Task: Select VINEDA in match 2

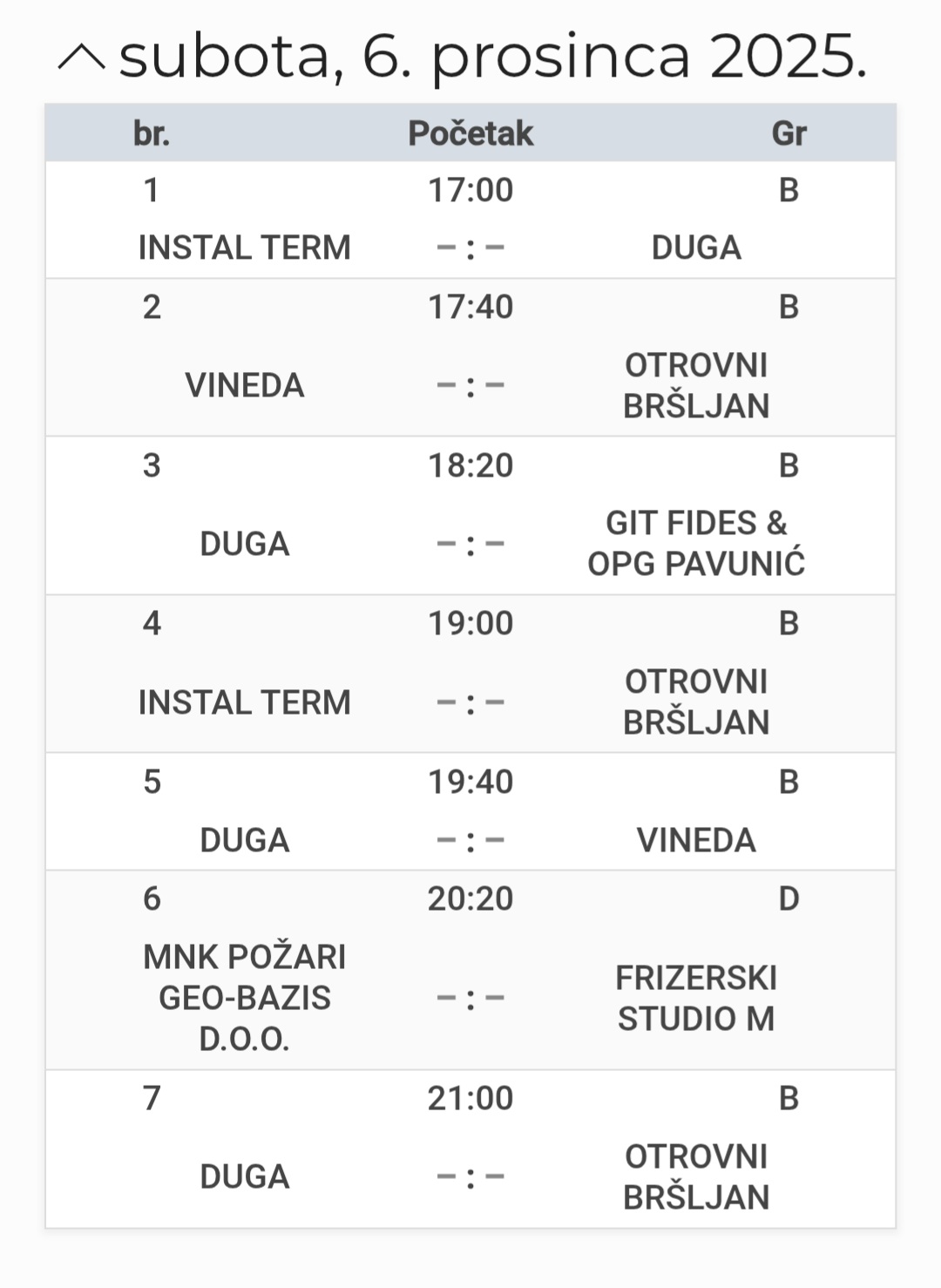Action: [245, 385]
